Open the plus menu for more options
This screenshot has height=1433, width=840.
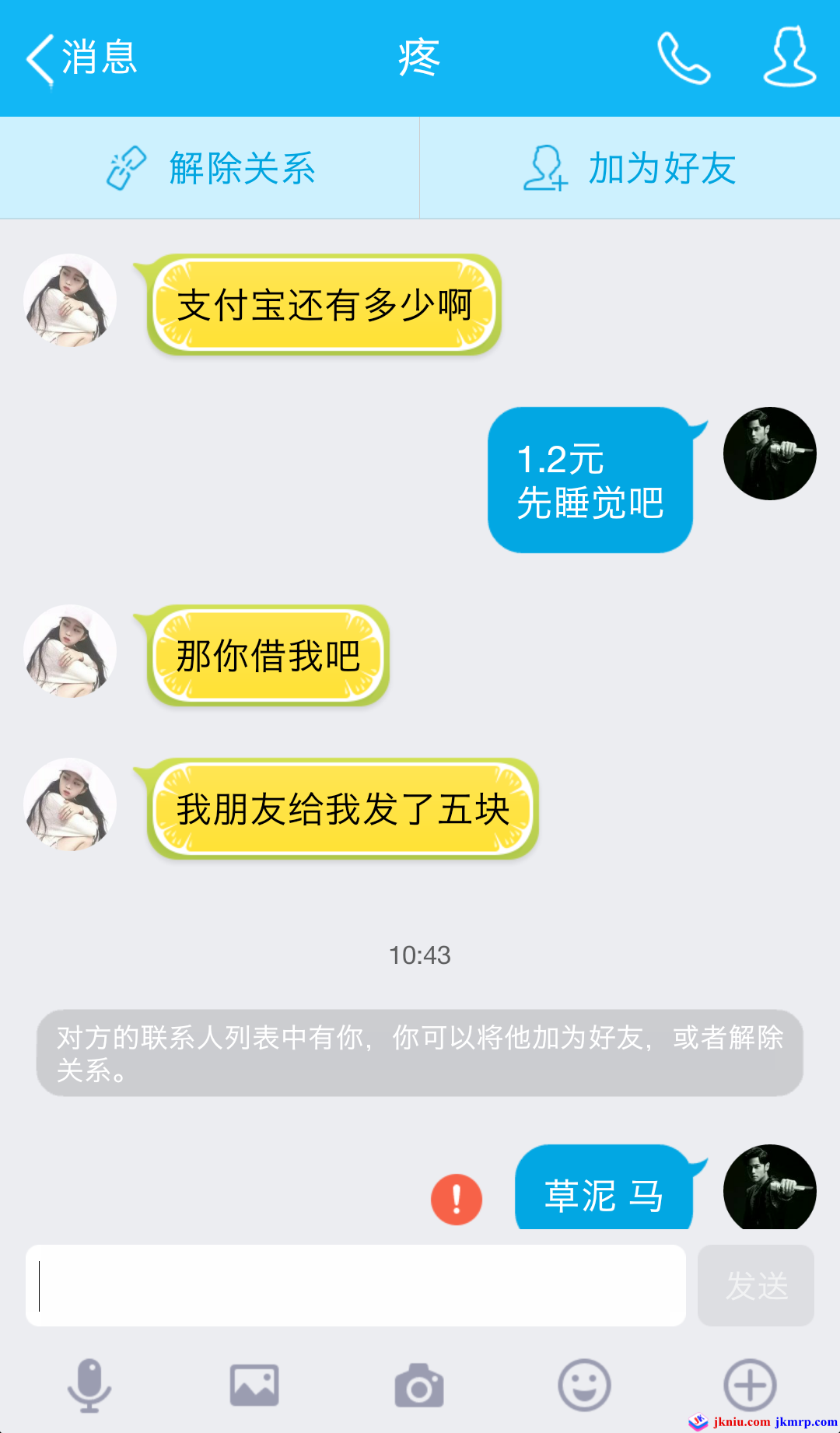pos(750,1385)
